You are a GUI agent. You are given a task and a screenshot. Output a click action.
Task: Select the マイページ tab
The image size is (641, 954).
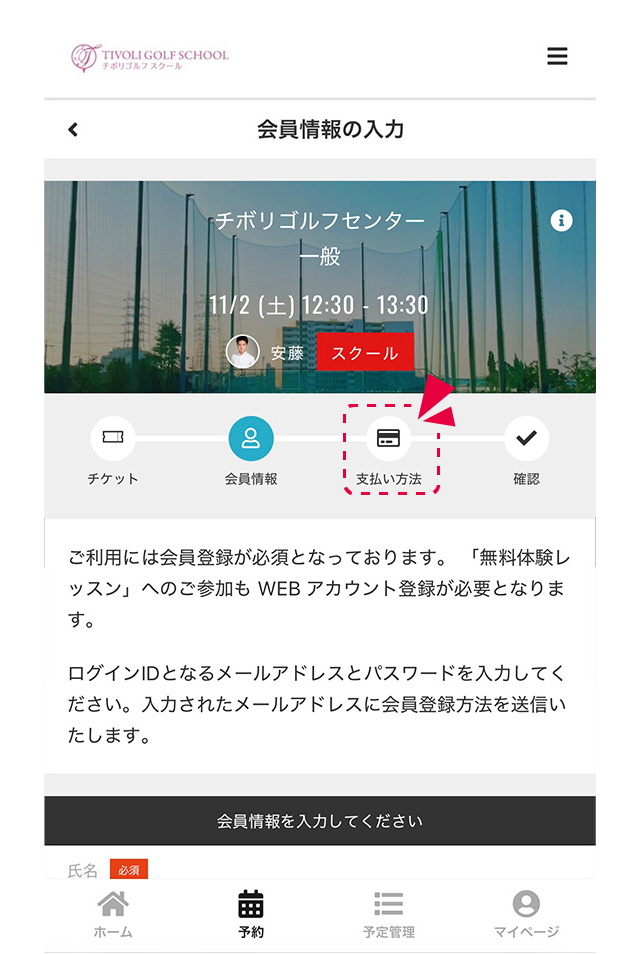(x=526, y=914)
